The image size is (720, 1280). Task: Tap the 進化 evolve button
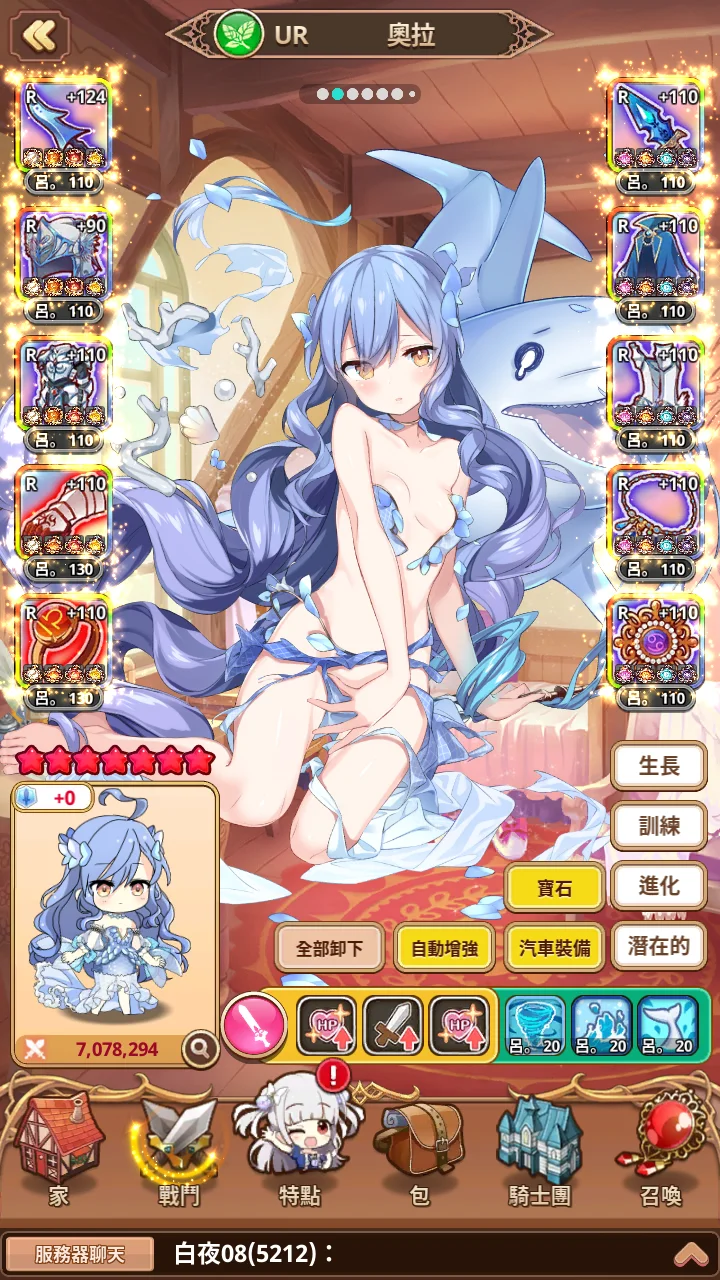coord(658,886)
